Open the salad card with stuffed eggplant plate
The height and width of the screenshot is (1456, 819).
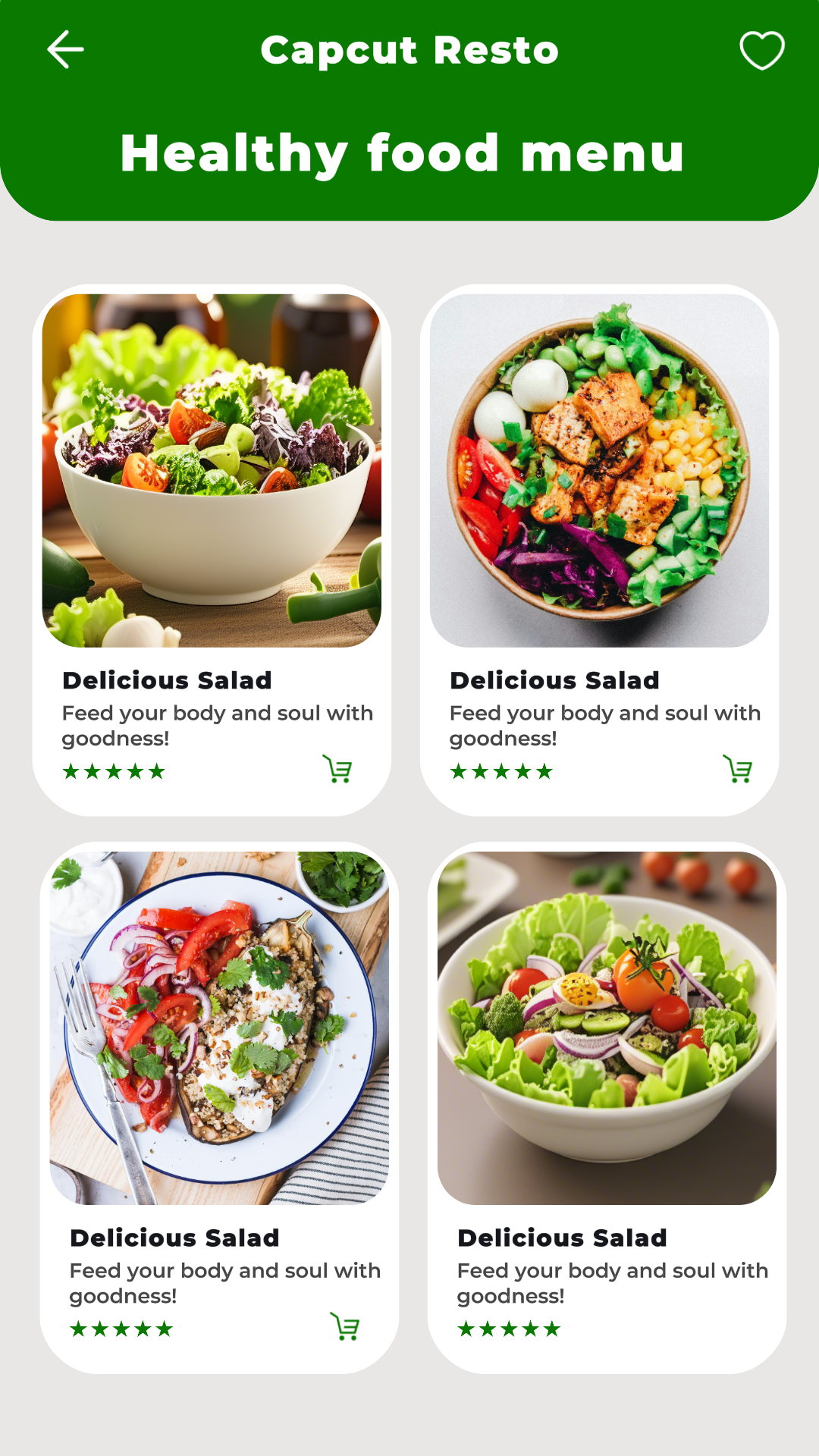click(x=219, y=1028)
